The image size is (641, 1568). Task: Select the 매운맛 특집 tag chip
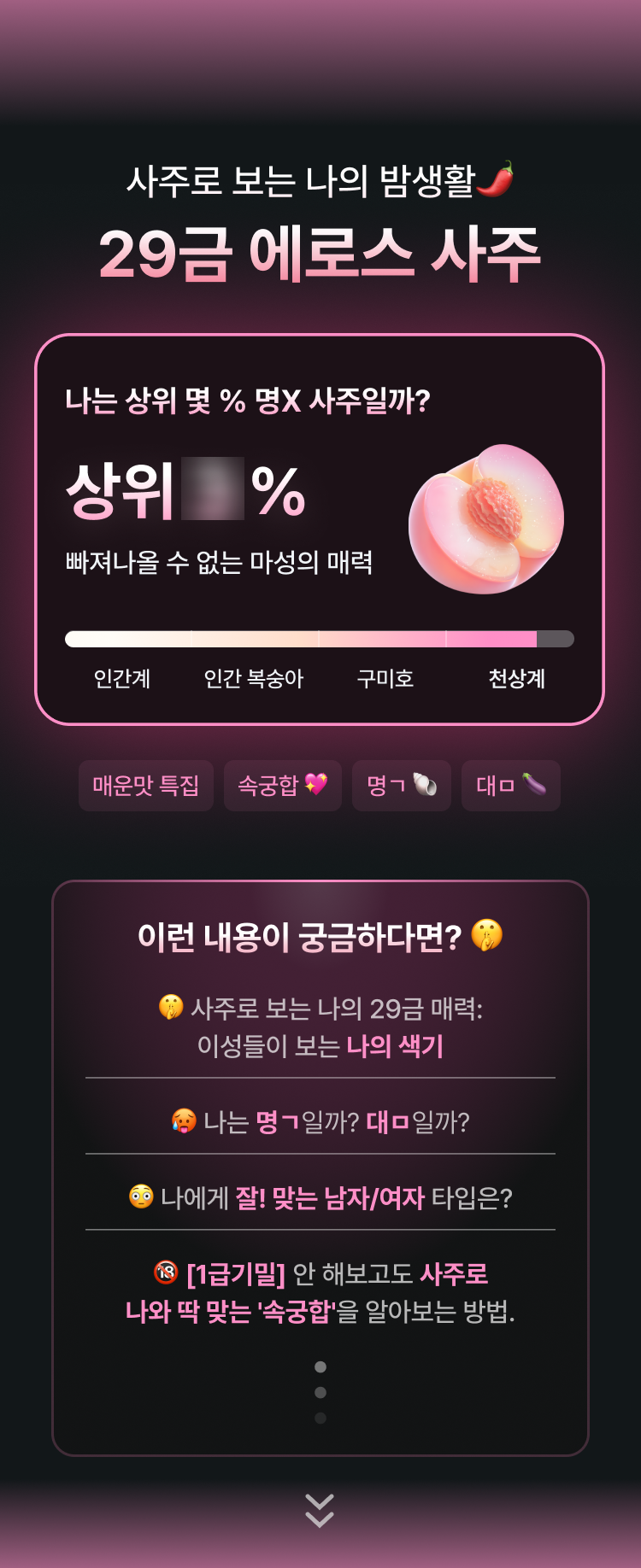[146, 786]
